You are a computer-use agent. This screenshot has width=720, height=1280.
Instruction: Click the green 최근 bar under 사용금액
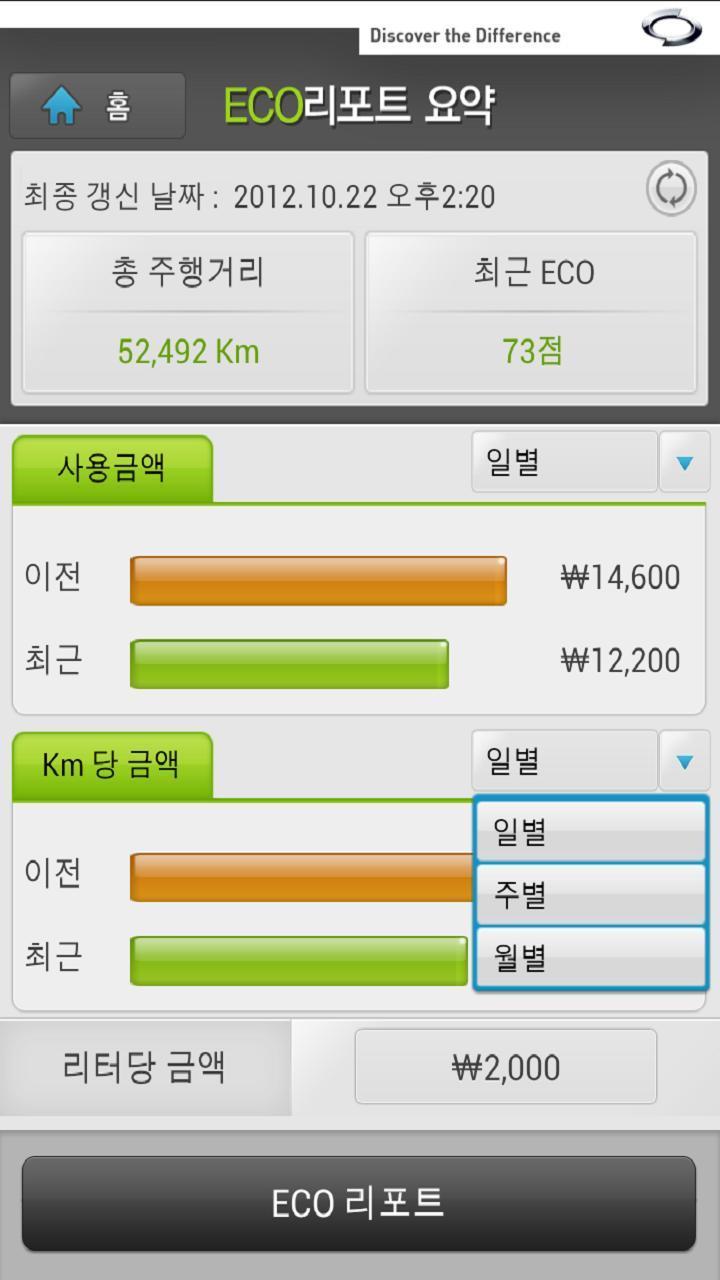coord(290,660)
